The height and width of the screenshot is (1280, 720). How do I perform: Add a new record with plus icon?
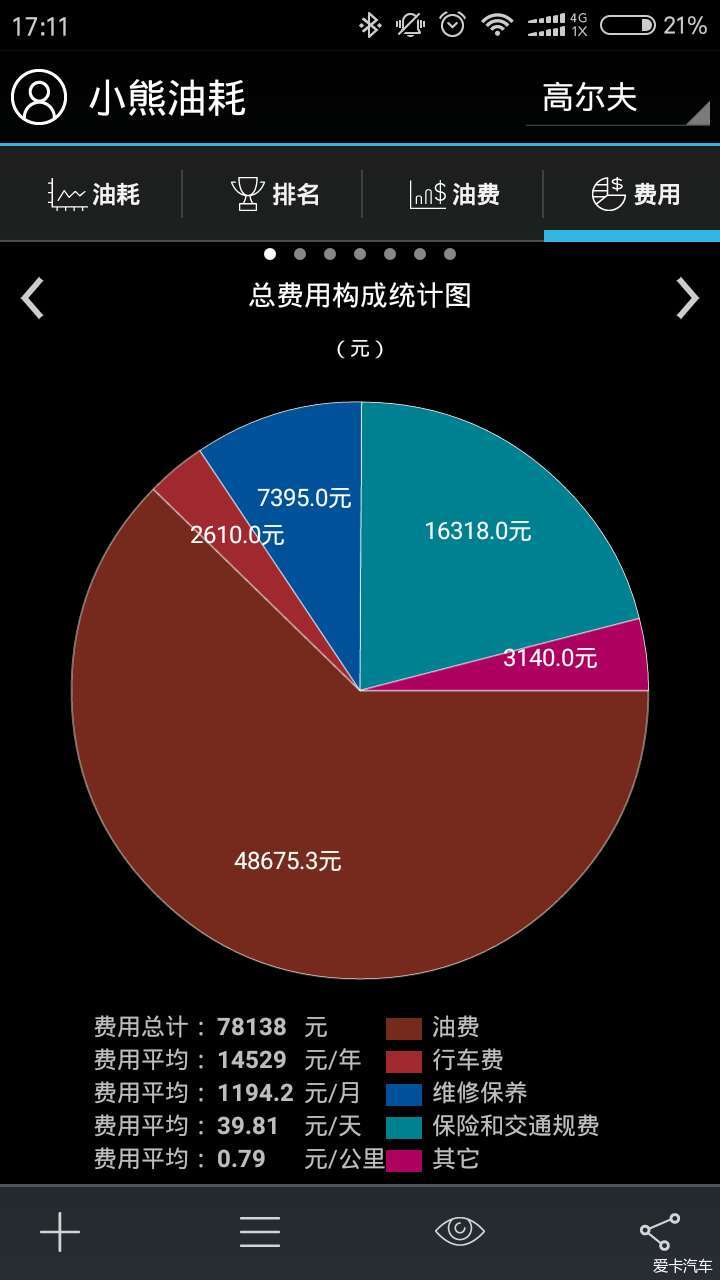(60, 1232)
